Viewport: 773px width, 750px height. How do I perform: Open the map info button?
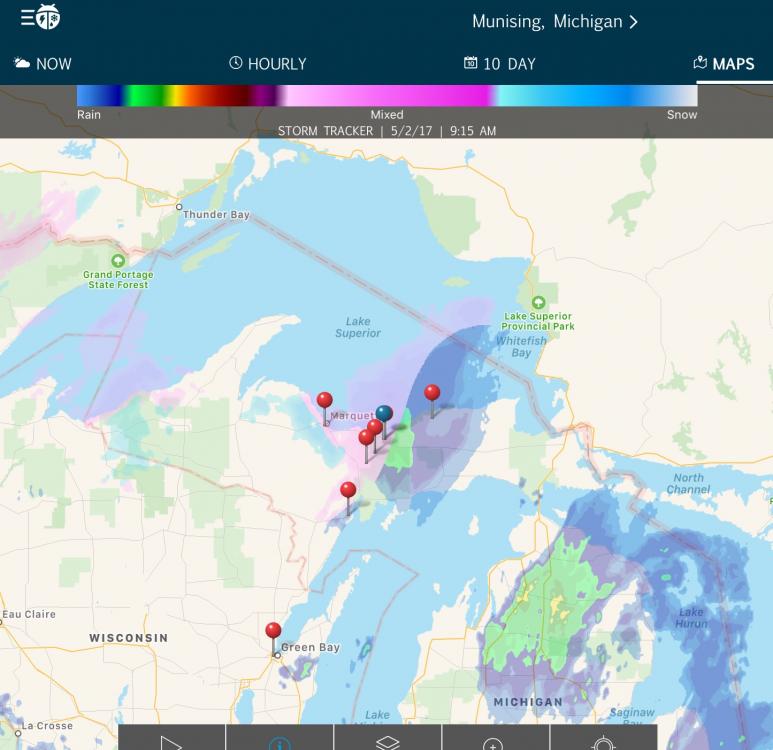(279, 742)
